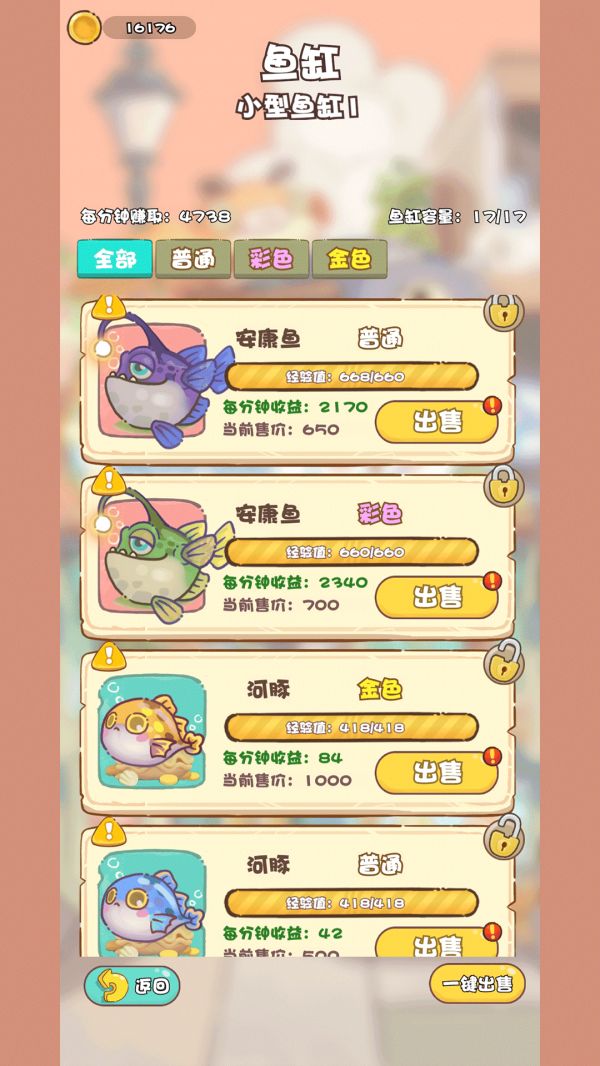Sell all fish with 一键出售
The width and height of the screenshot is (600, 1066).
(x=477, y=984)
